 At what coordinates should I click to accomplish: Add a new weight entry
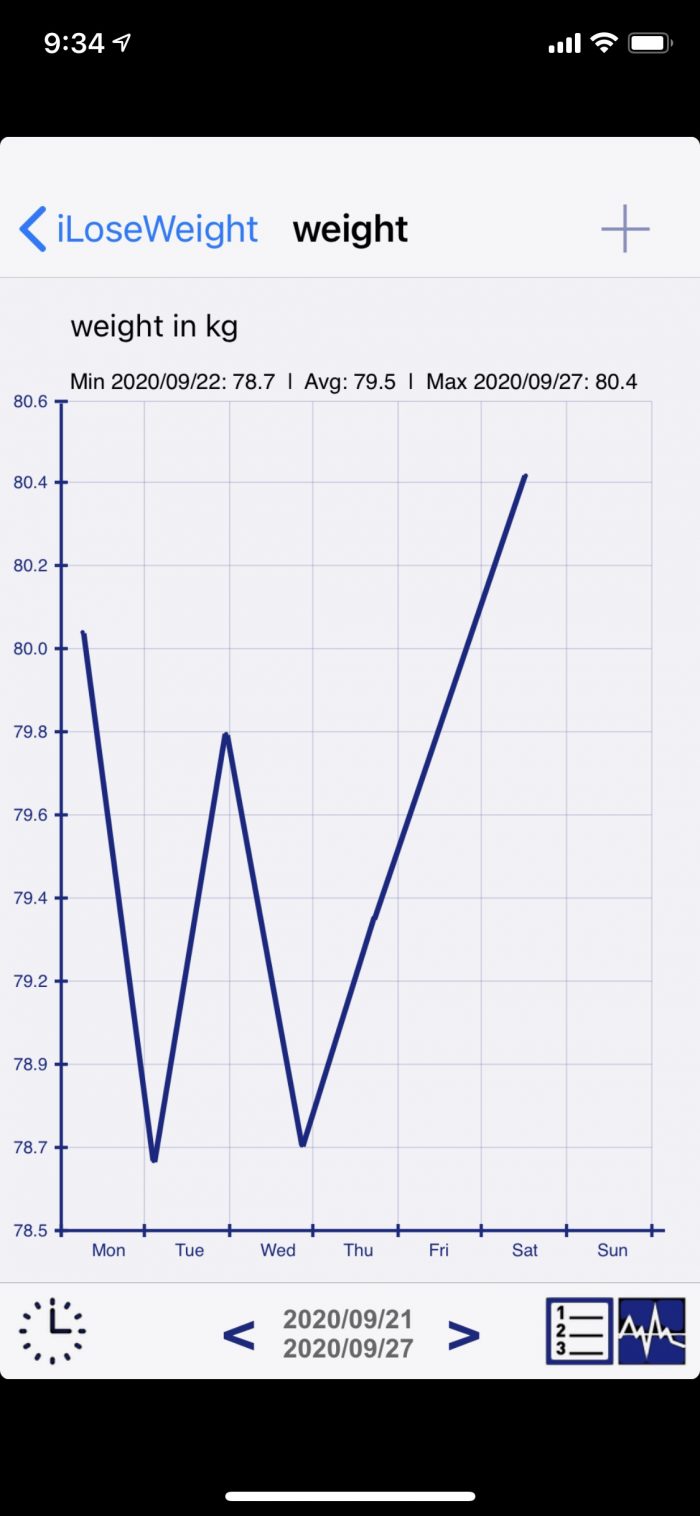coord(625,229)
